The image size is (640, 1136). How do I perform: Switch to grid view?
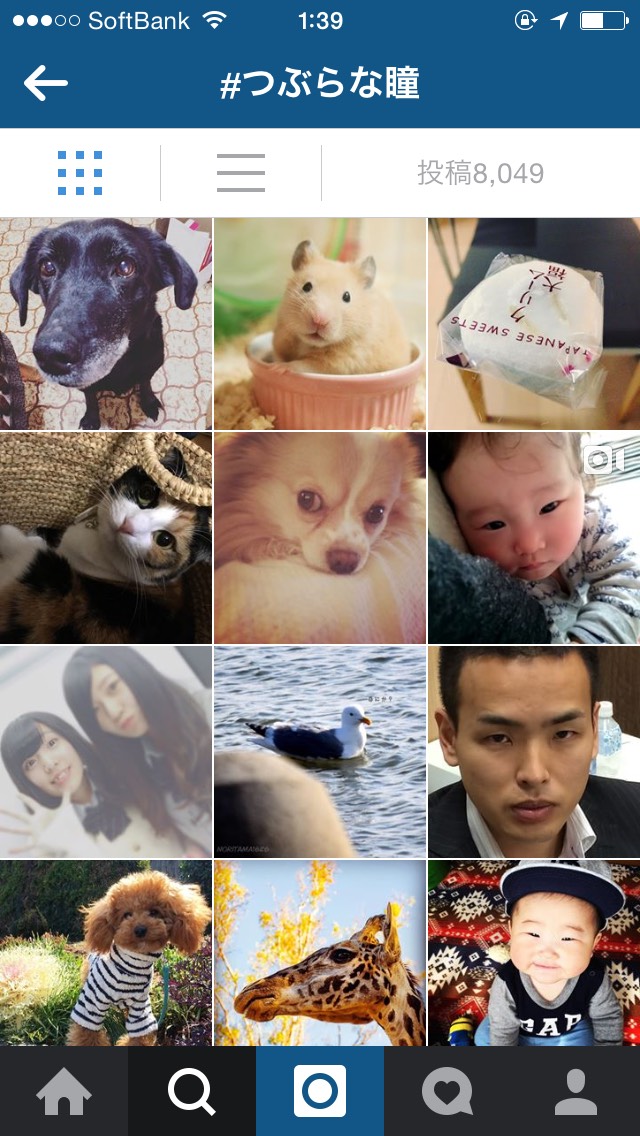(80, 173)
